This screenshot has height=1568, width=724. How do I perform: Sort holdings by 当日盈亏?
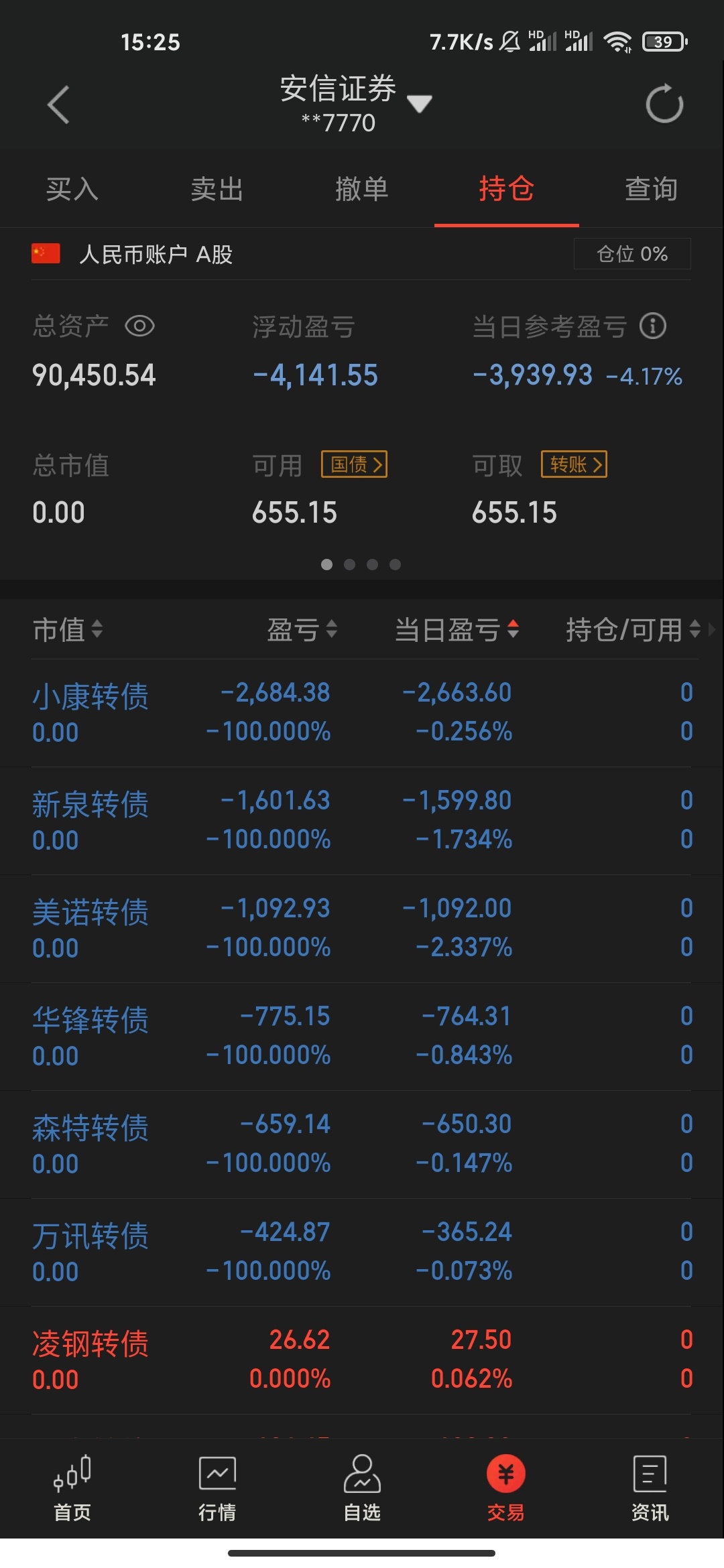click(x=457, y=629)
